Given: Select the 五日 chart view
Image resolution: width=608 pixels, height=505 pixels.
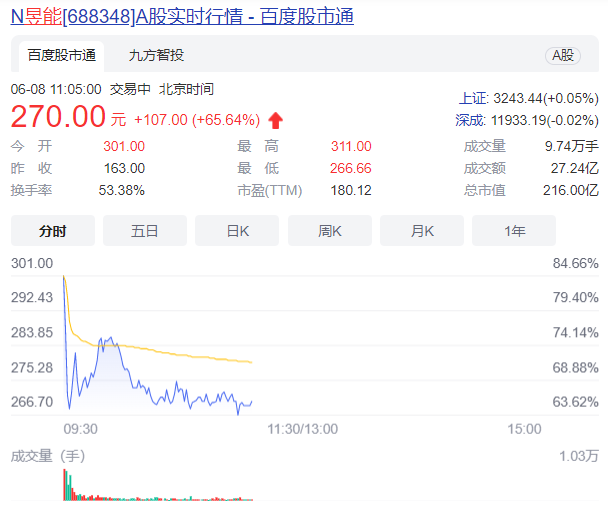Looking at the screenshot, I should [x=144, y=231].
